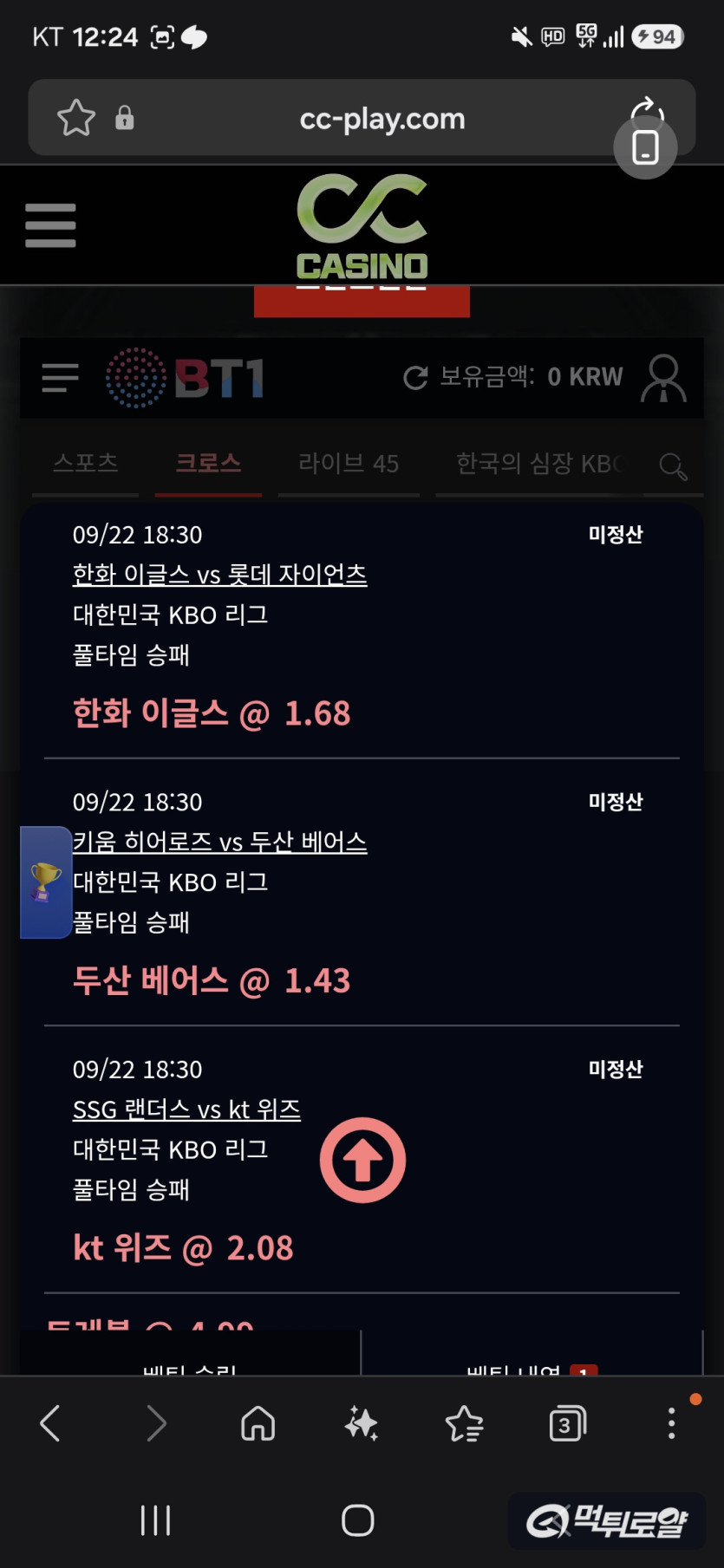
Task: Open the trophy side widget
Action: click(x=46, y=882)
